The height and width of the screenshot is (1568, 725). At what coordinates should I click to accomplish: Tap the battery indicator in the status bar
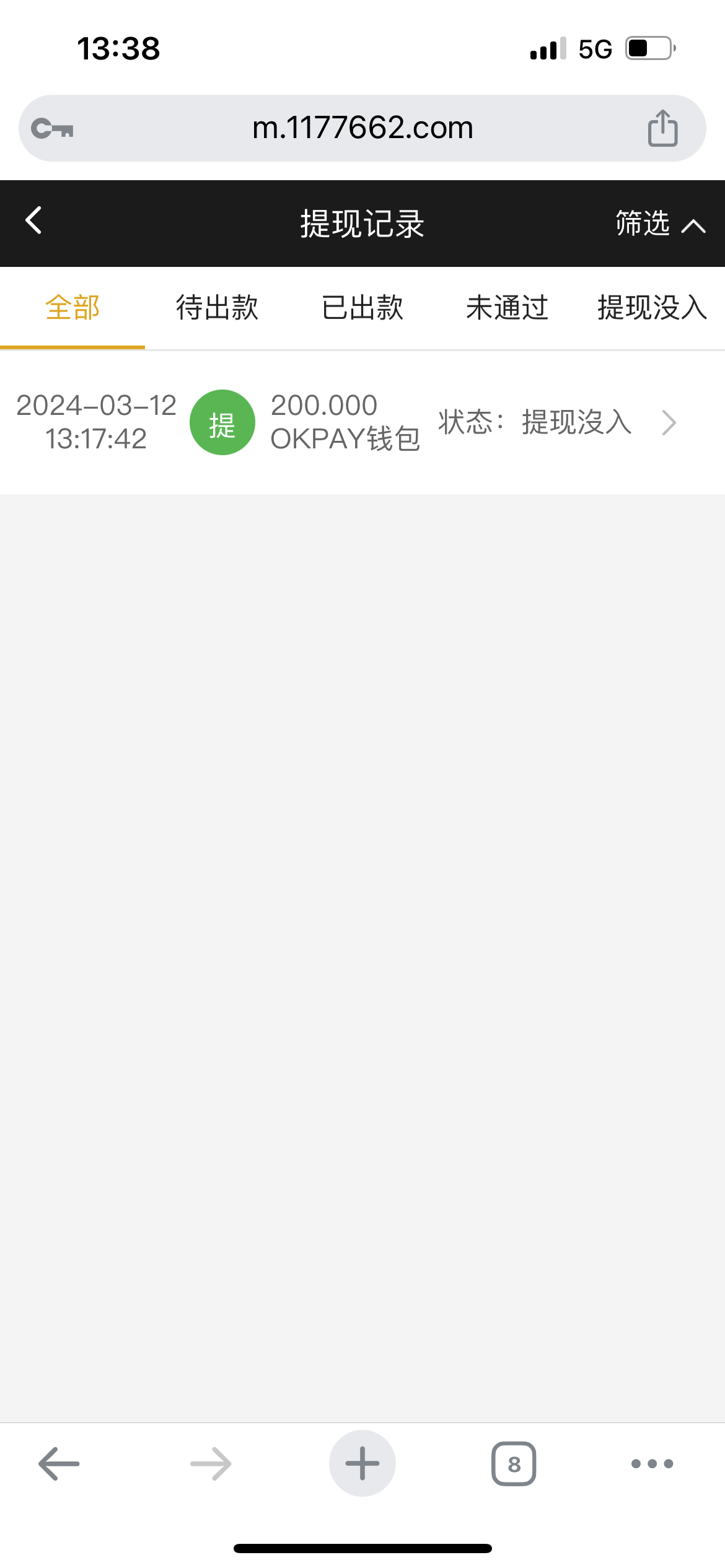648,48
